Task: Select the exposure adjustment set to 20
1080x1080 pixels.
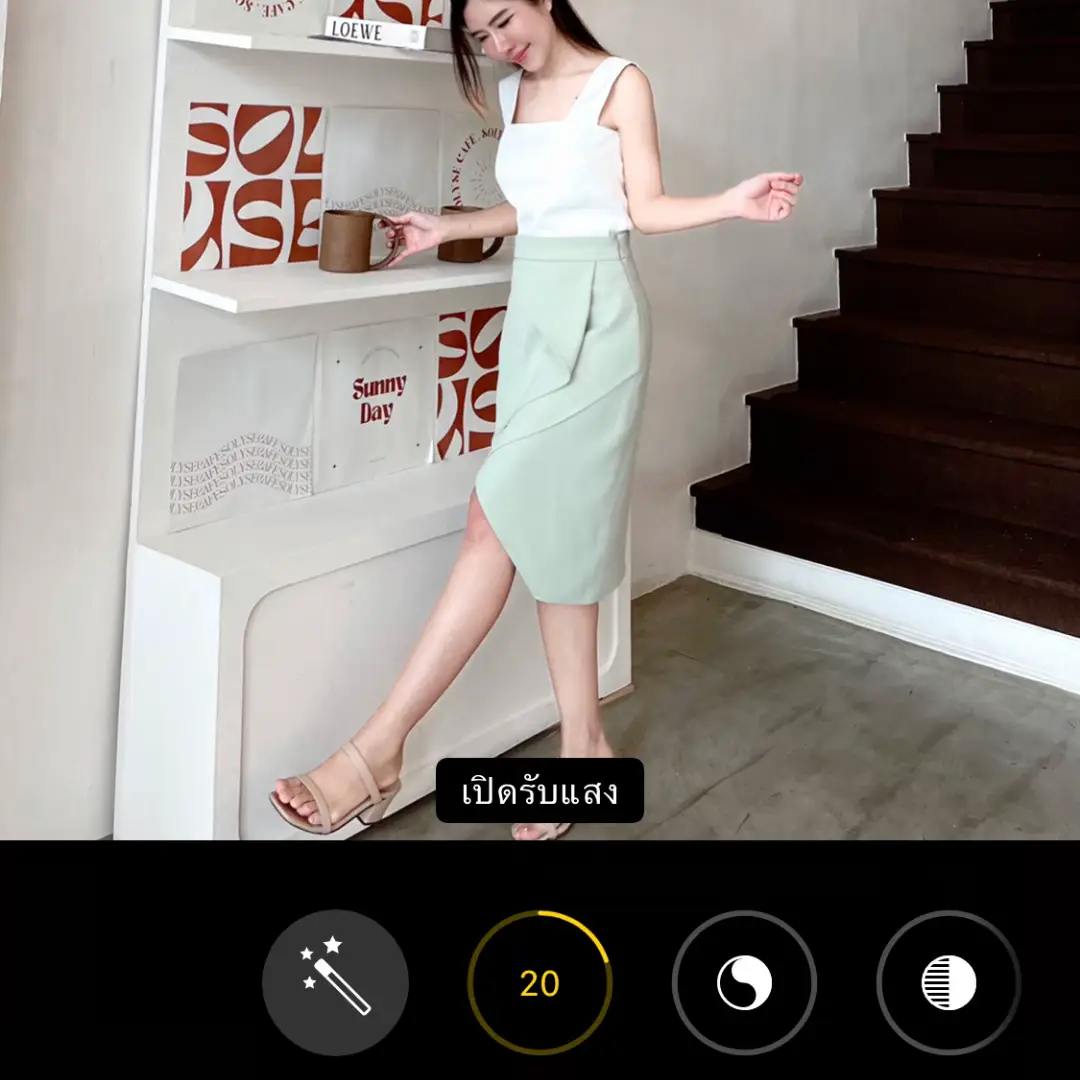Action: (x=540, y=982)
